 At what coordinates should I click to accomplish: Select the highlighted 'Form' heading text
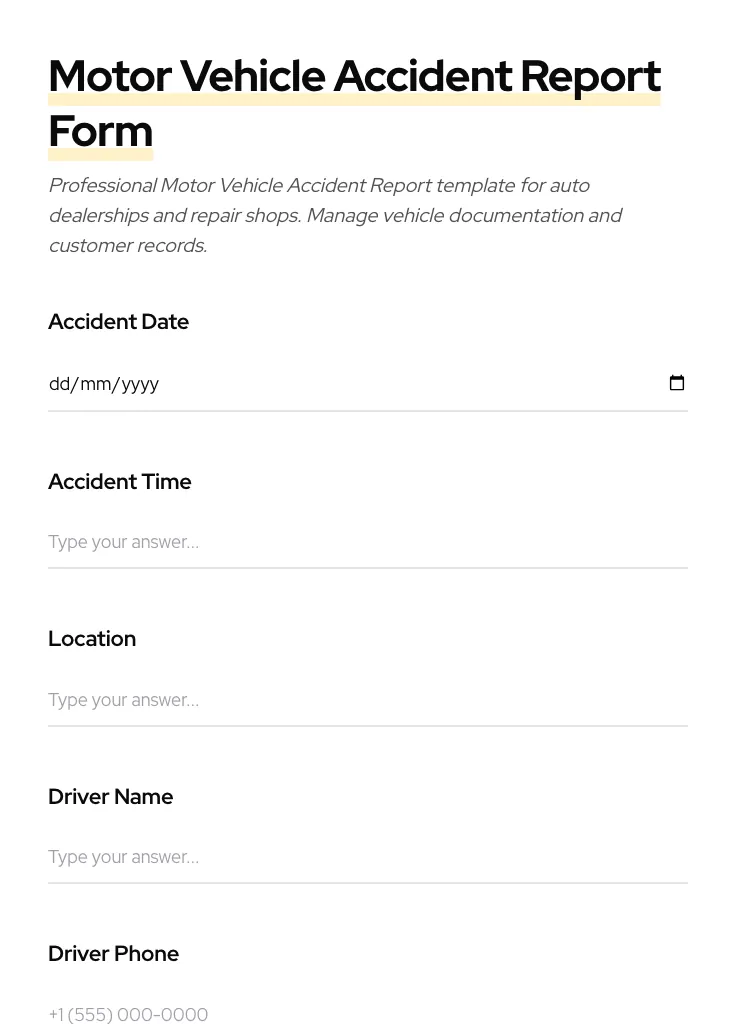click(100, 130)
